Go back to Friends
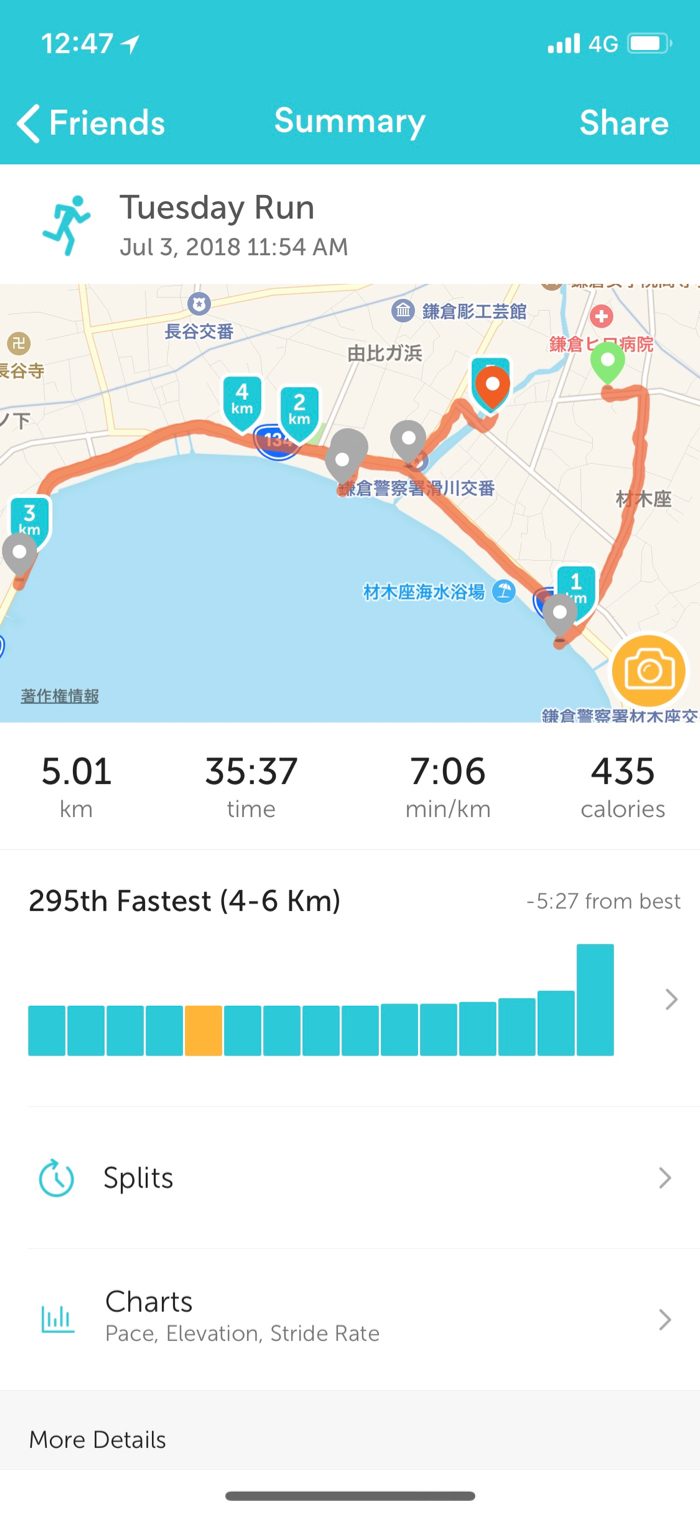The height and width of the screenshot is (1516, 700). (91, 123)
